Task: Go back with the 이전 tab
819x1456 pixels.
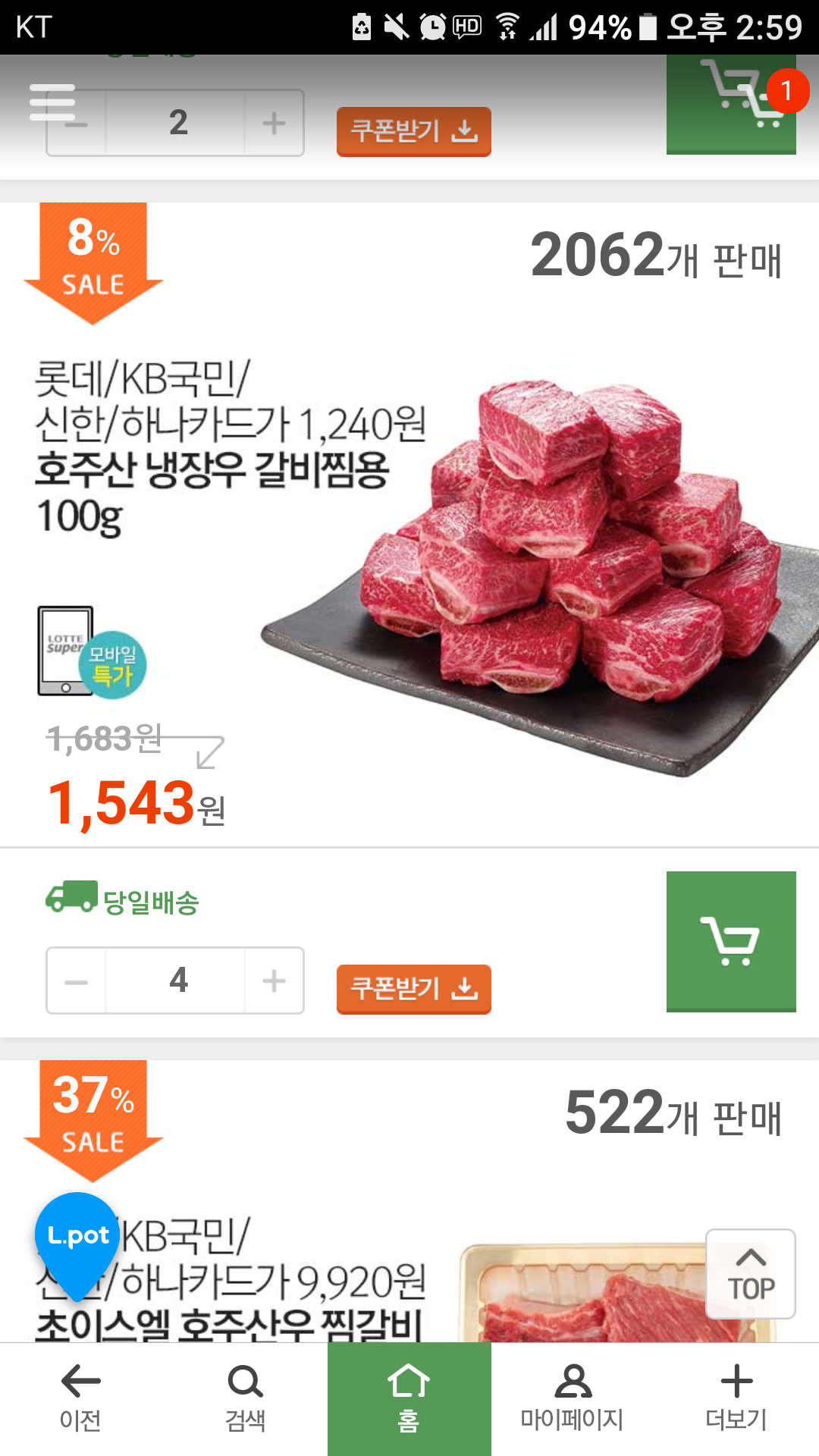Action: click(81, 1399)
